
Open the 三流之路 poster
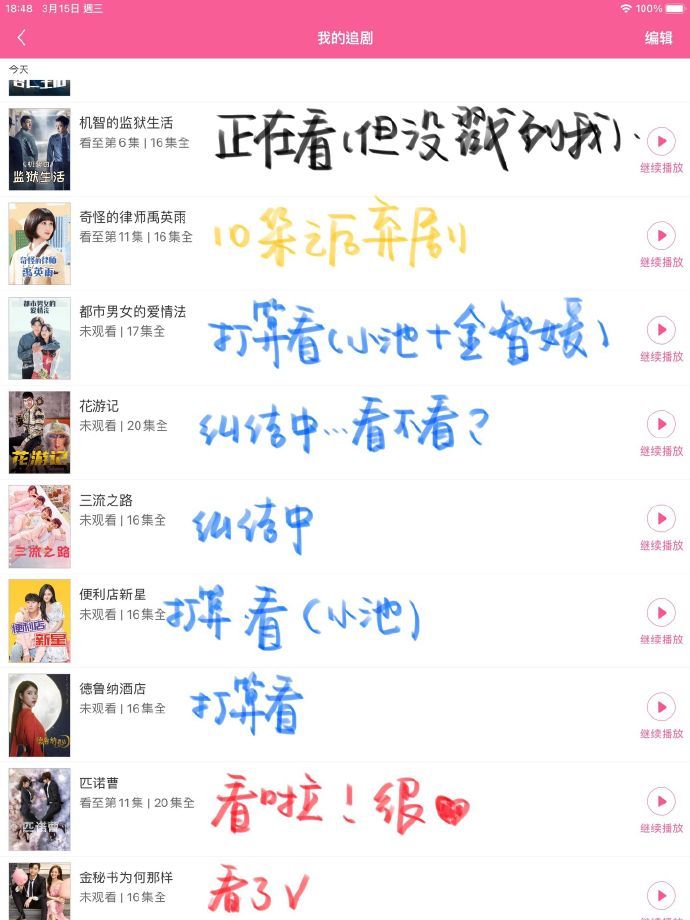(40, 527)
